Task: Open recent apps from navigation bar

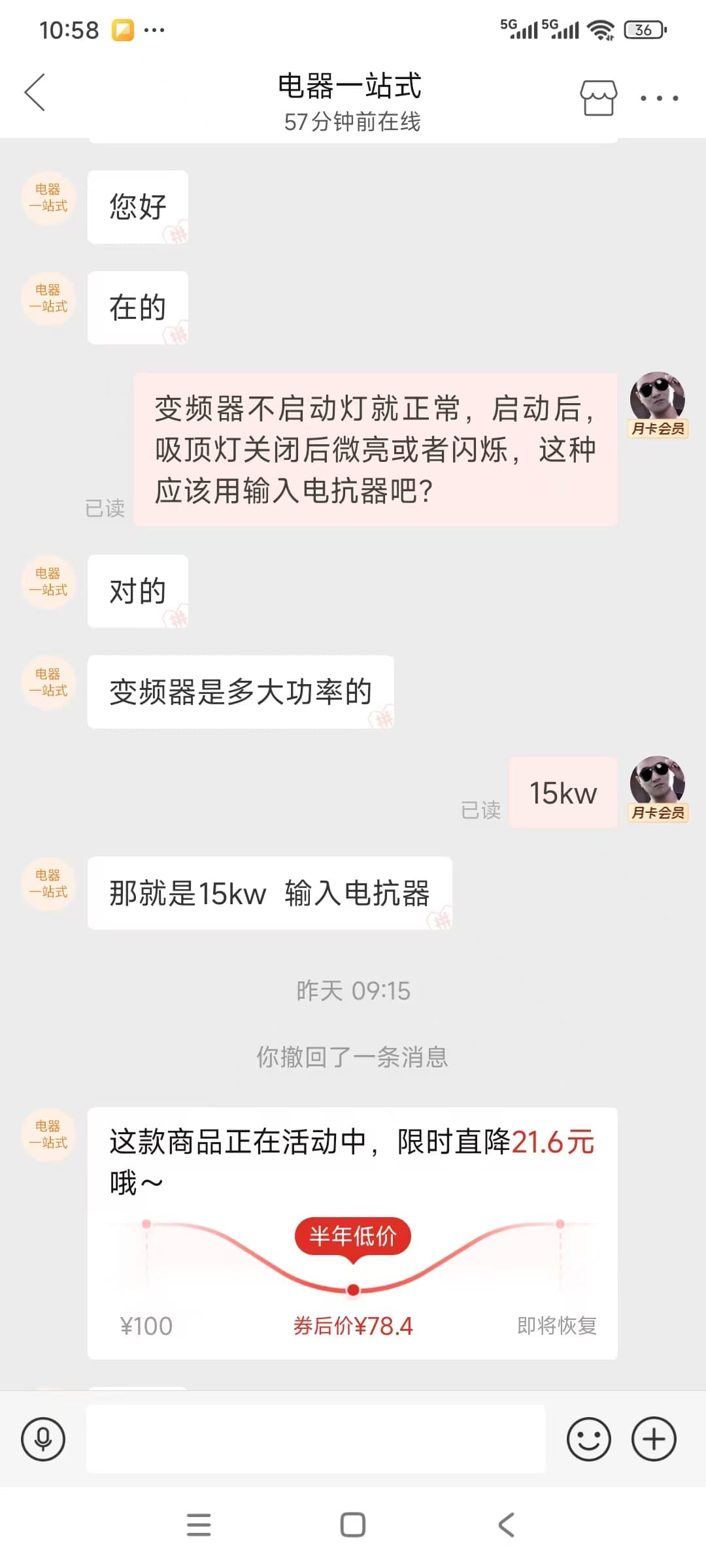Action: coord(199,1526)
